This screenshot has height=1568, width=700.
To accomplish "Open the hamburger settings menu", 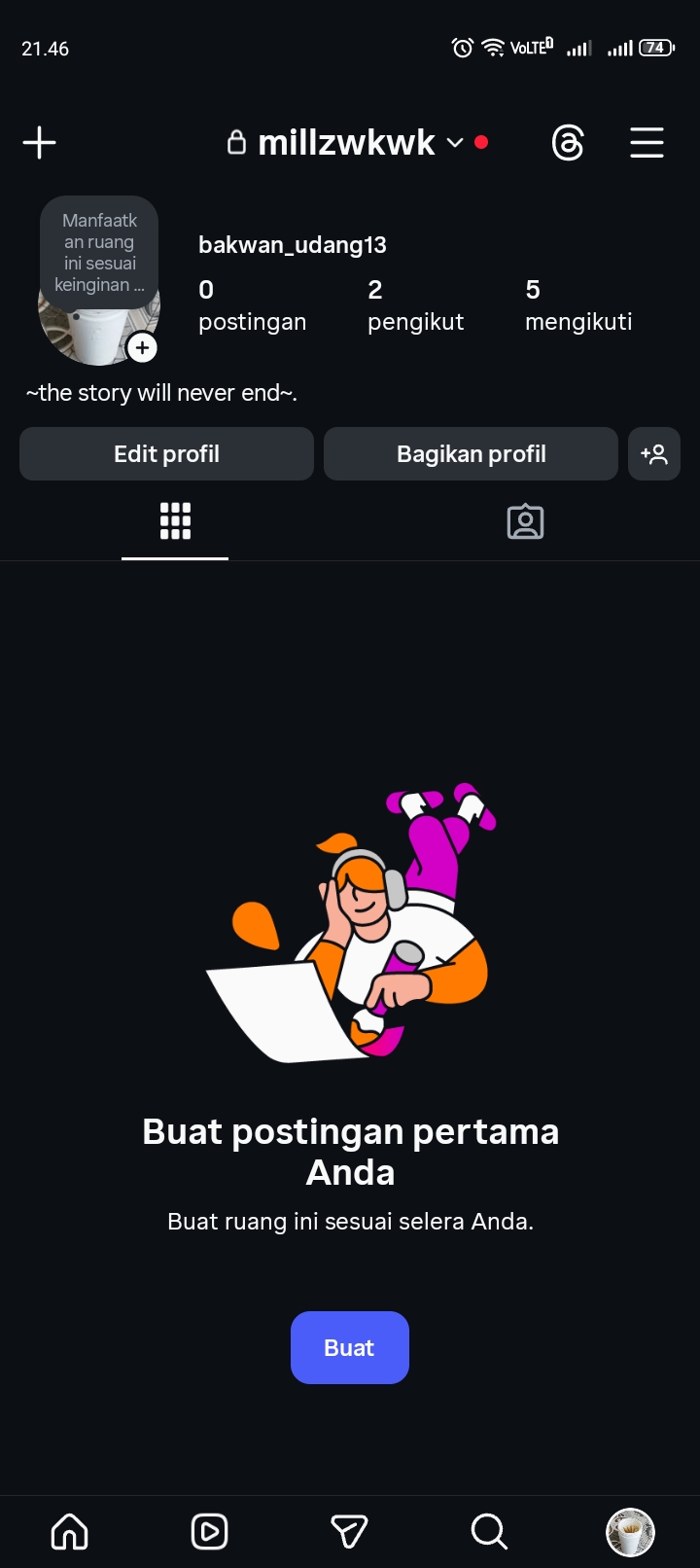I will 647,143.
